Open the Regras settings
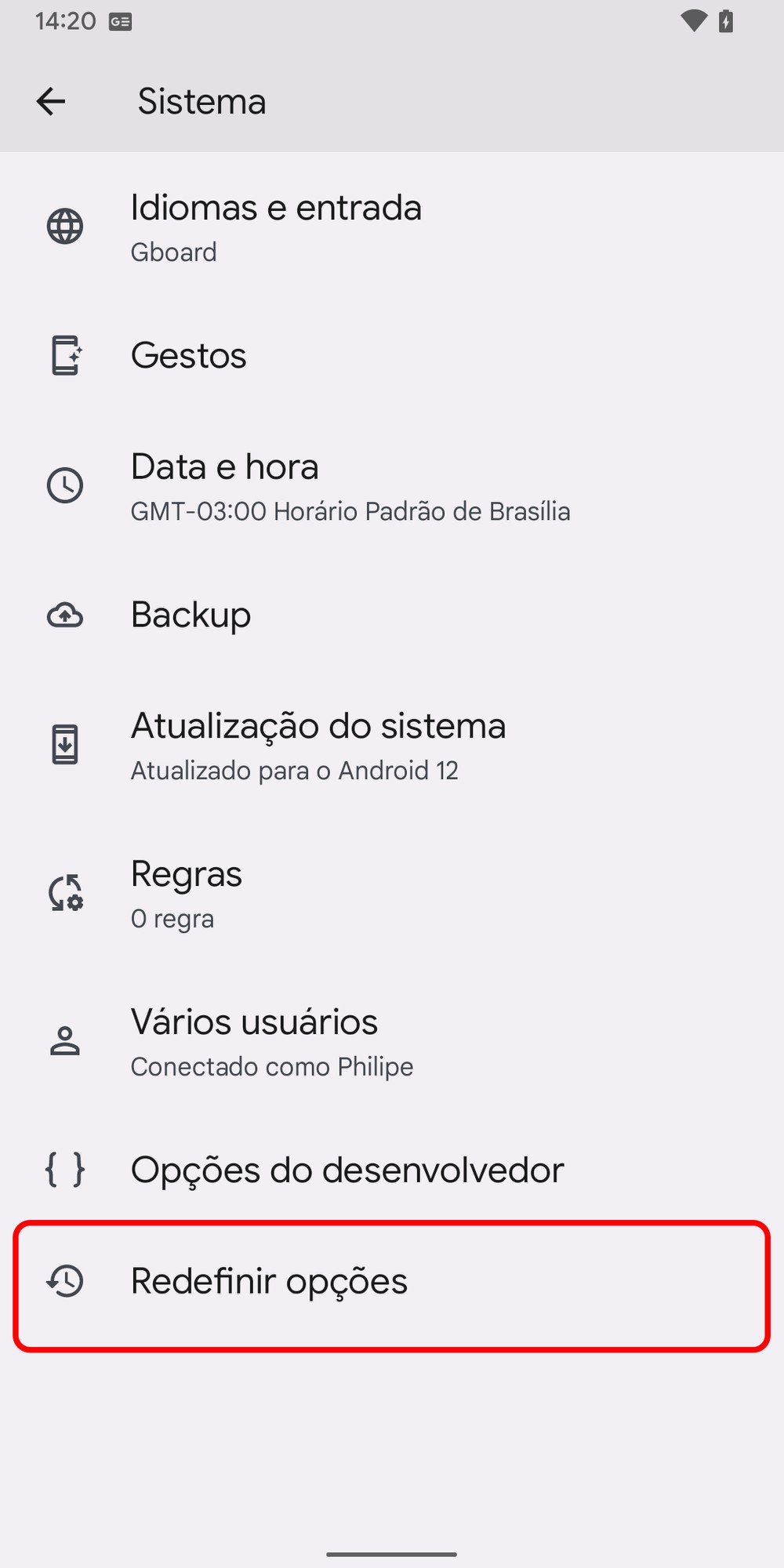Screen dimensions: 784x1568 pyautogui.click(x=186, y=894)
